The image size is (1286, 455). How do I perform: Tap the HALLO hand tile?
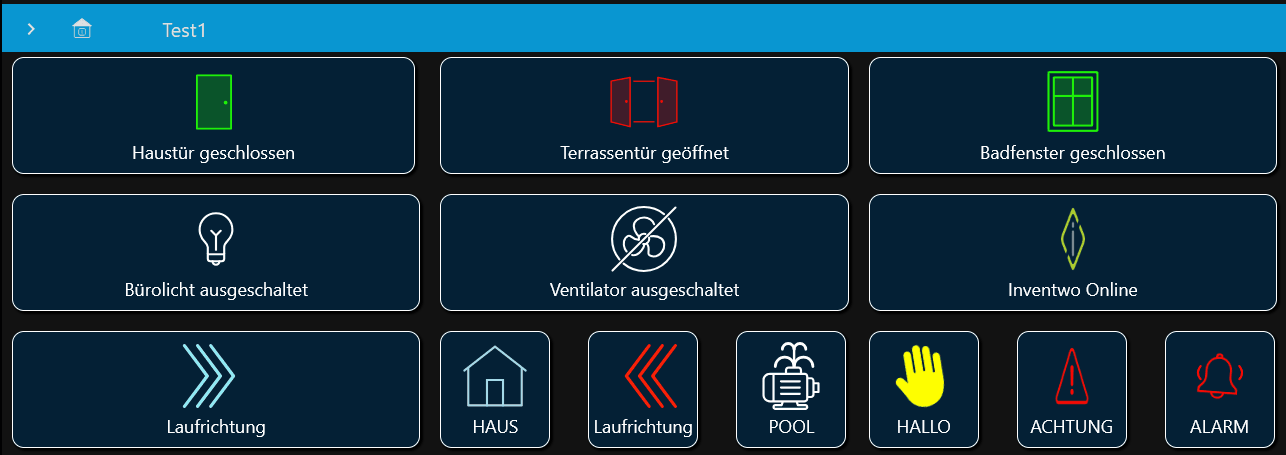click(x=923, y=389)
